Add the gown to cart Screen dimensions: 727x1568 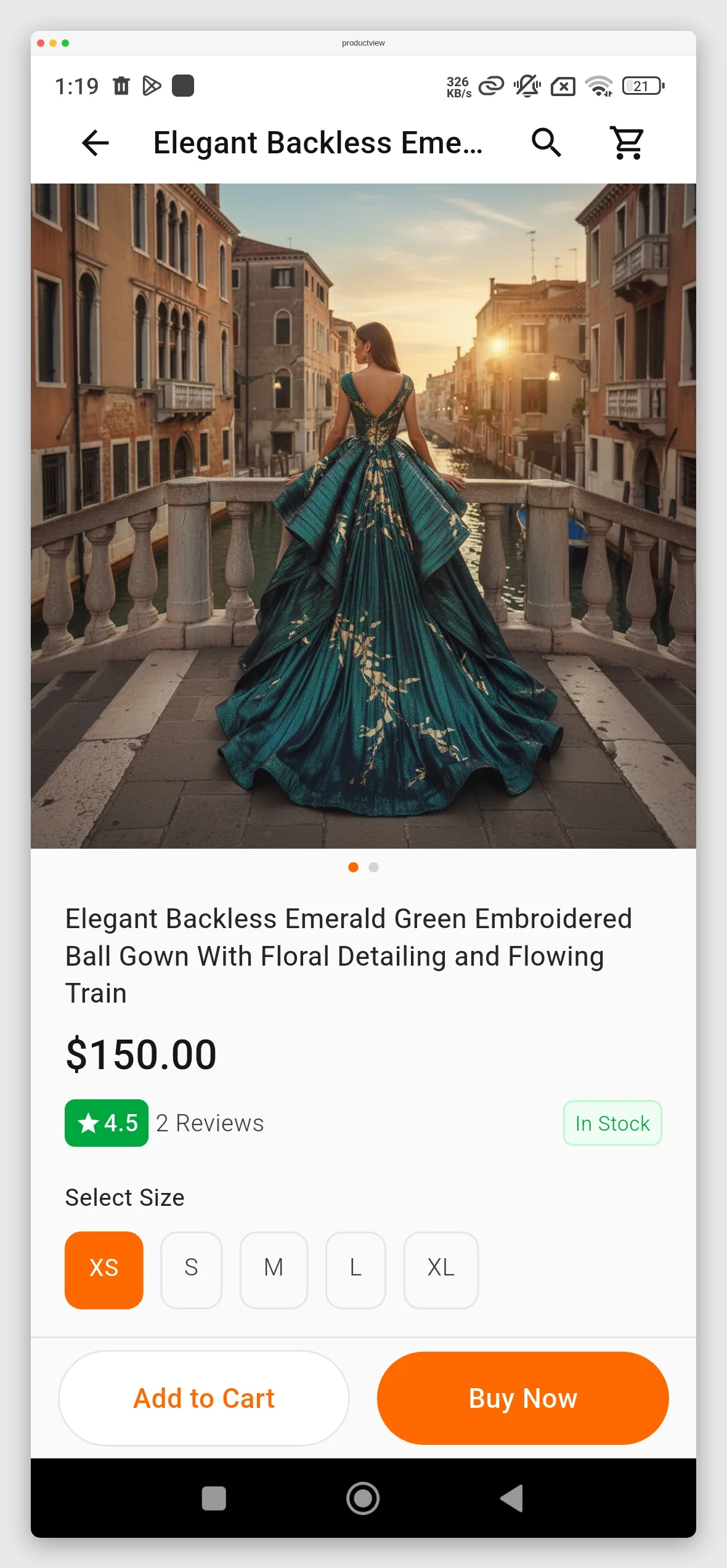(204, 1398)
